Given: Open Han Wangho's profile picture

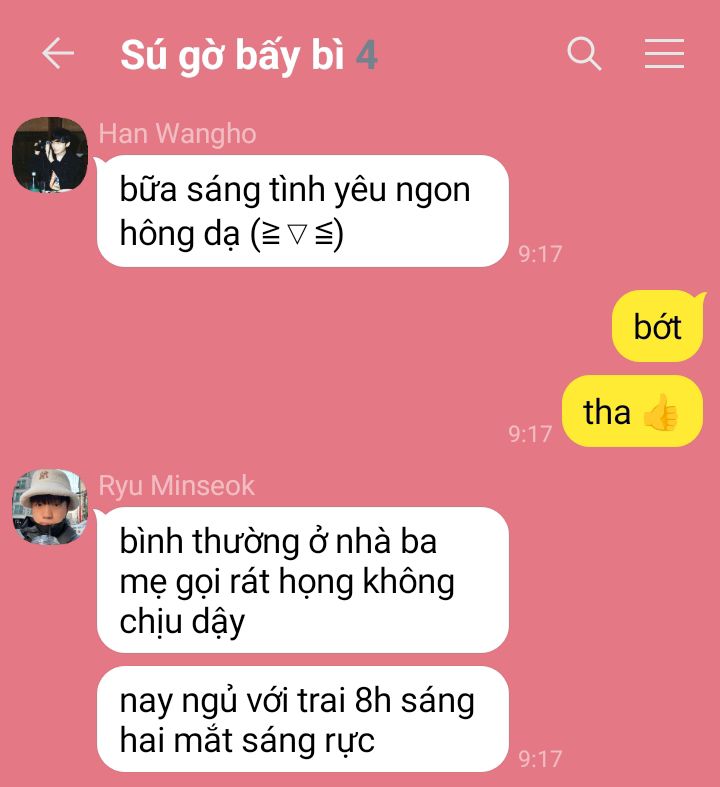Looking at the screenshot, I should tap(50, 155).
